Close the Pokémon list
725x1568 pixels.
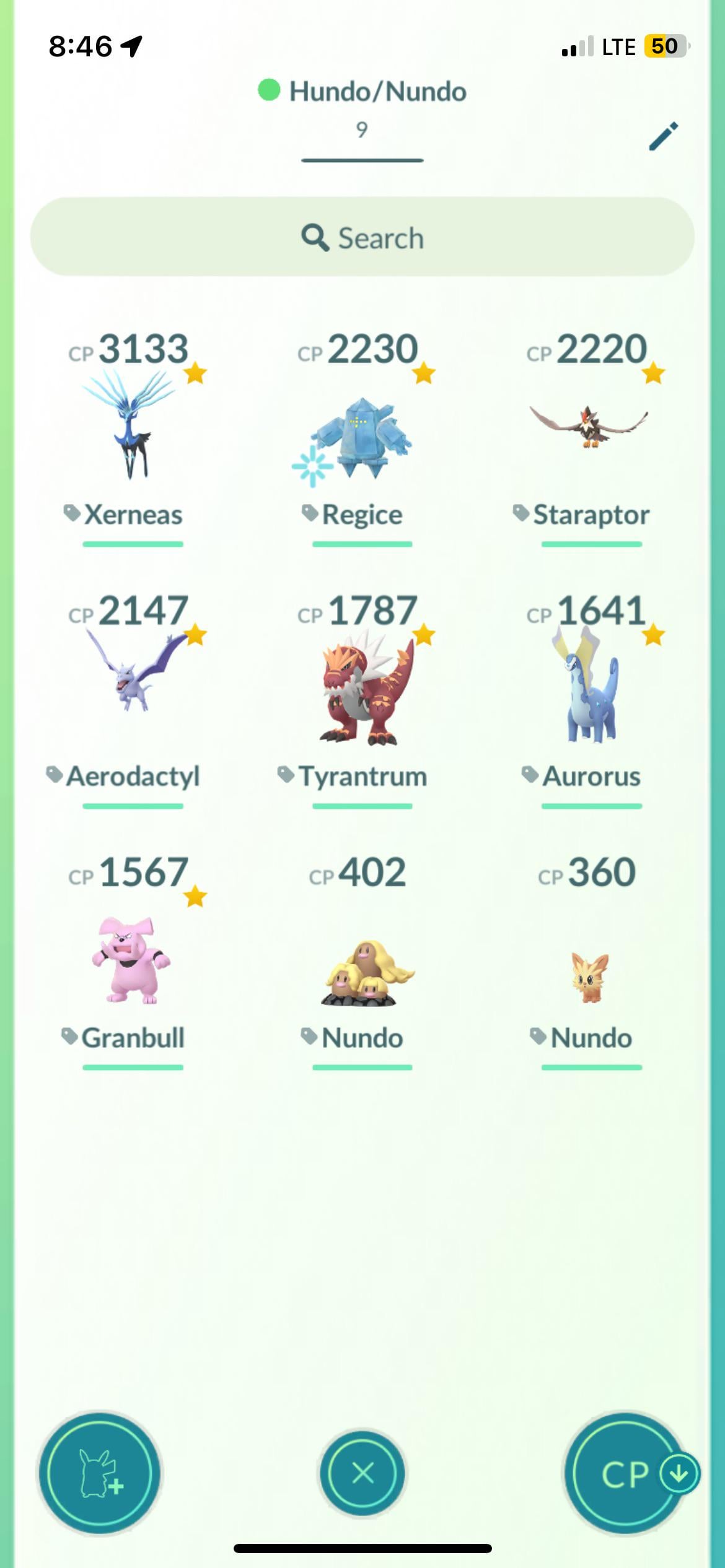[362, 1473]
